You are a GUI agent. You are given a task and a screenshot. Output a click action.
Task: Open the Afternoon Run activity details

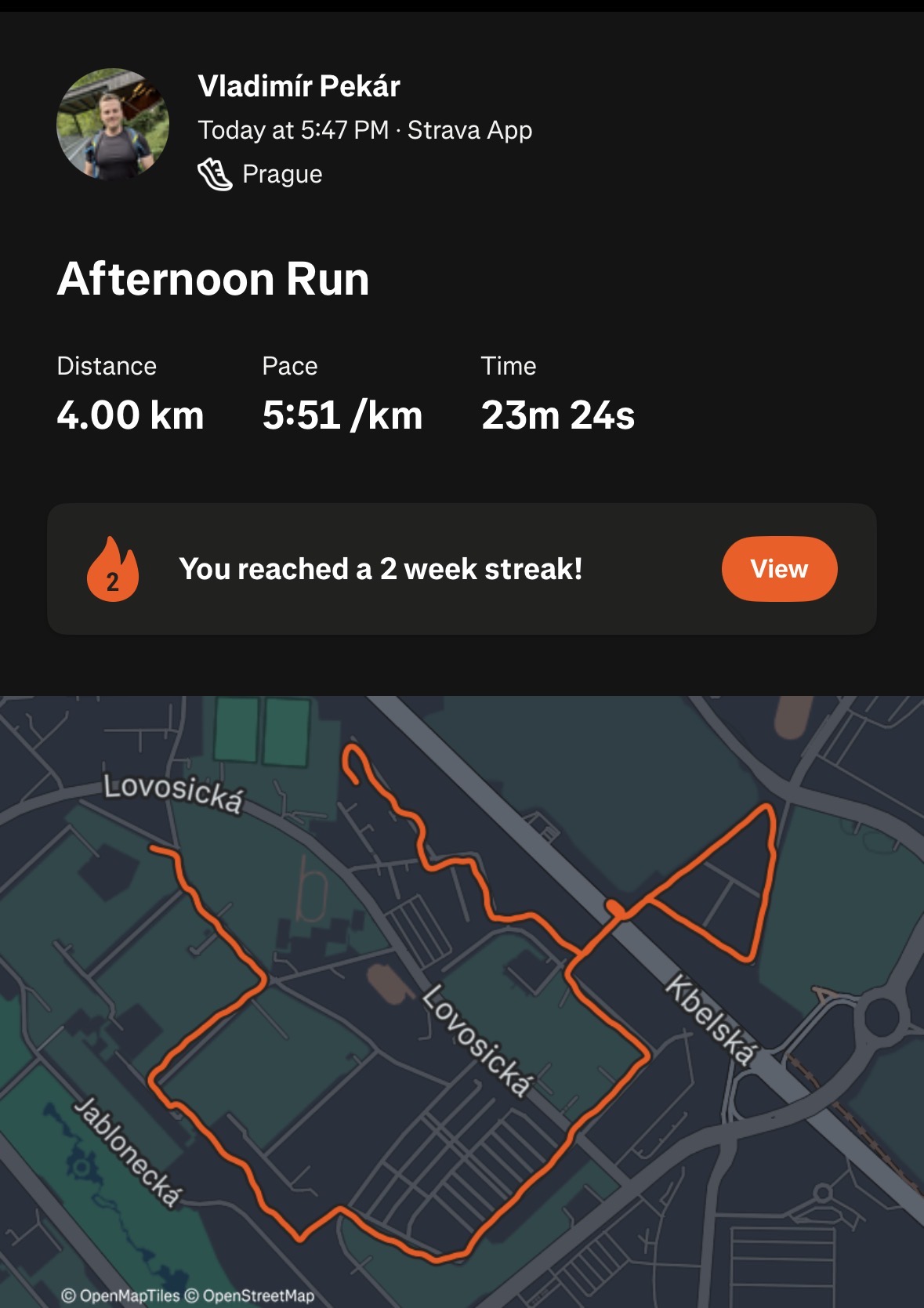tap(213, 279)
